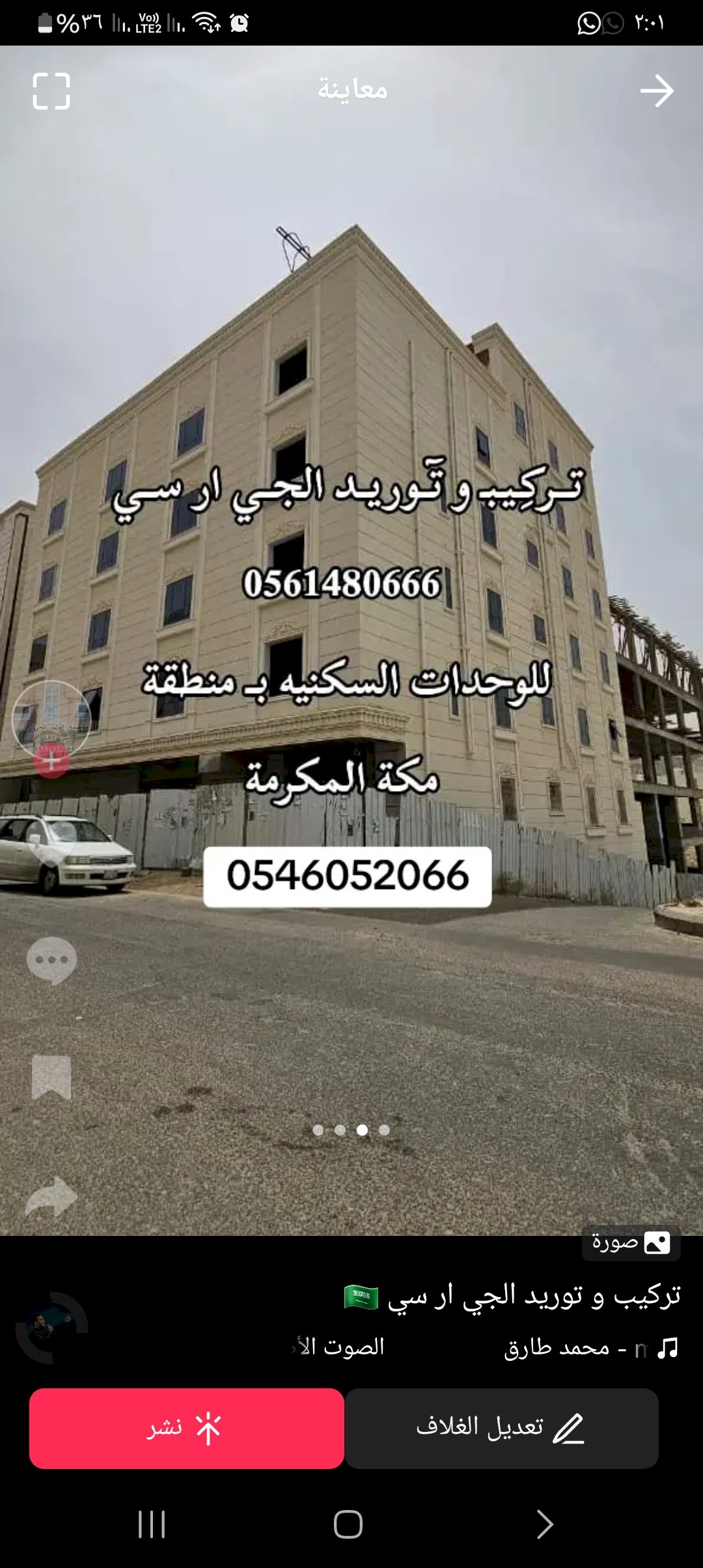Publish the post with the نشر button

[x=186, y=1428]
